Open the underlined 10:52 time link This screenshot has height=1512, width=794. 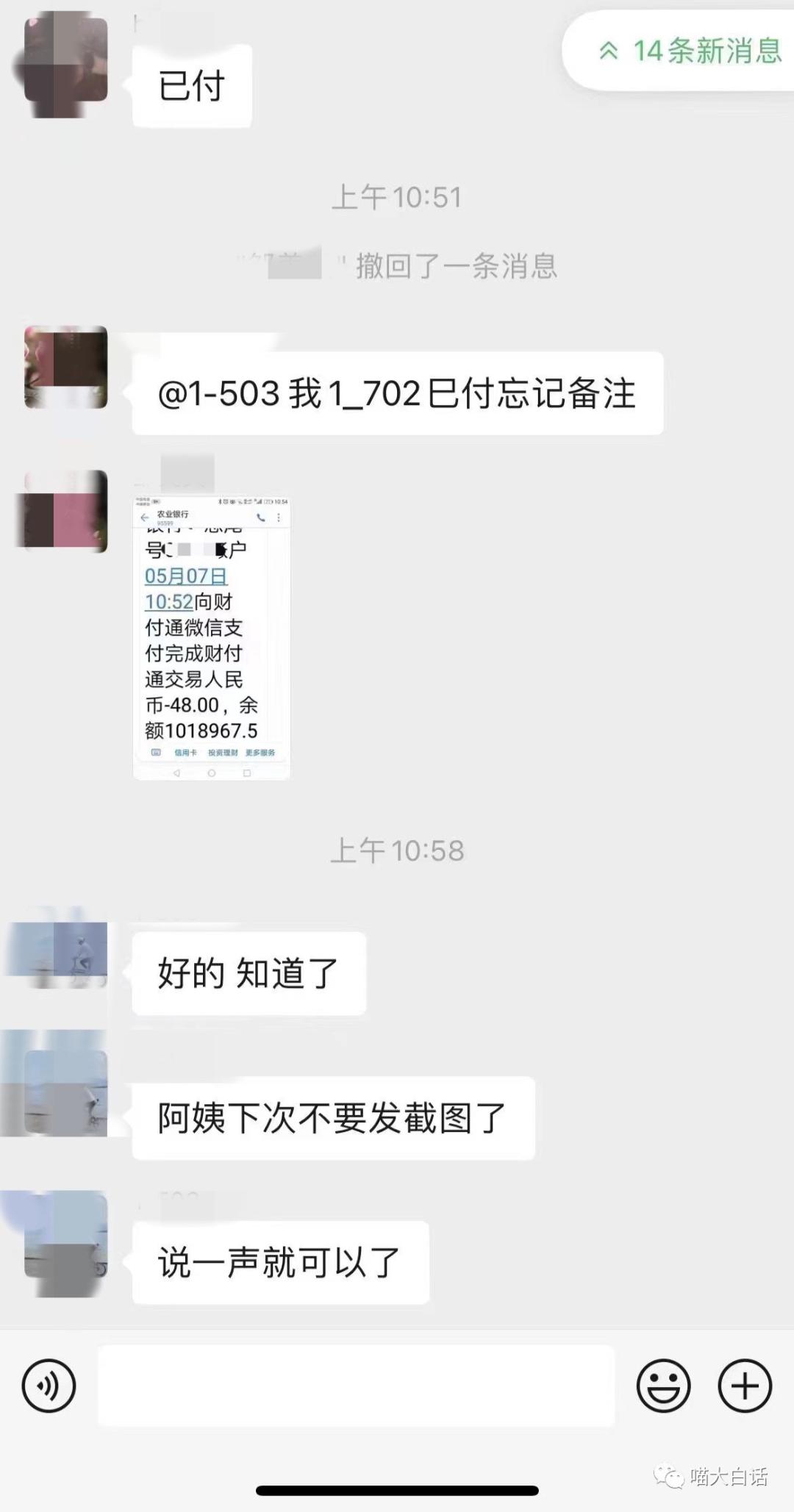pos(168,603)
